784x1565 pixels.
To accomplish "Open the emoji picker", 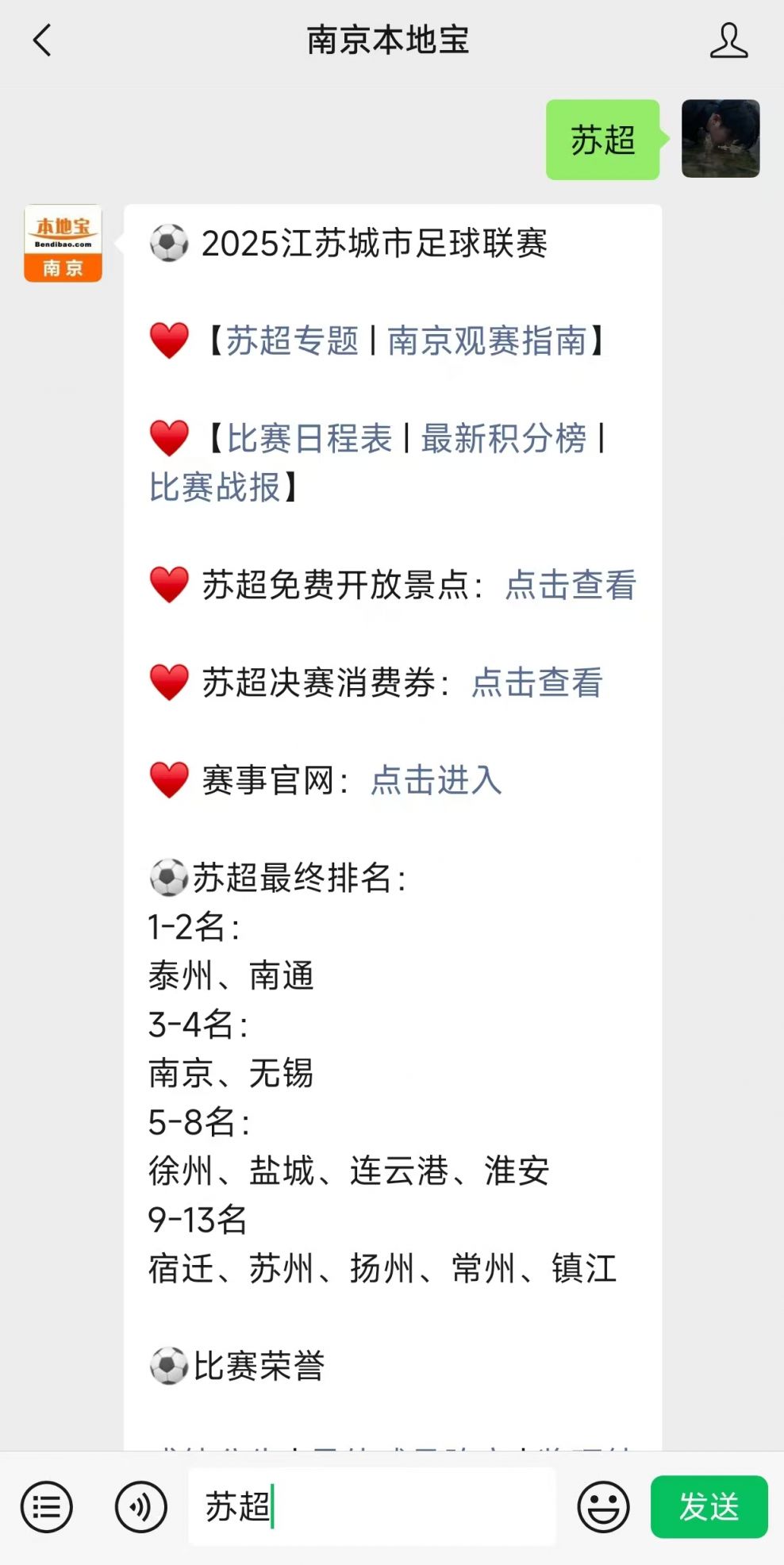I will coord(603,1506).
